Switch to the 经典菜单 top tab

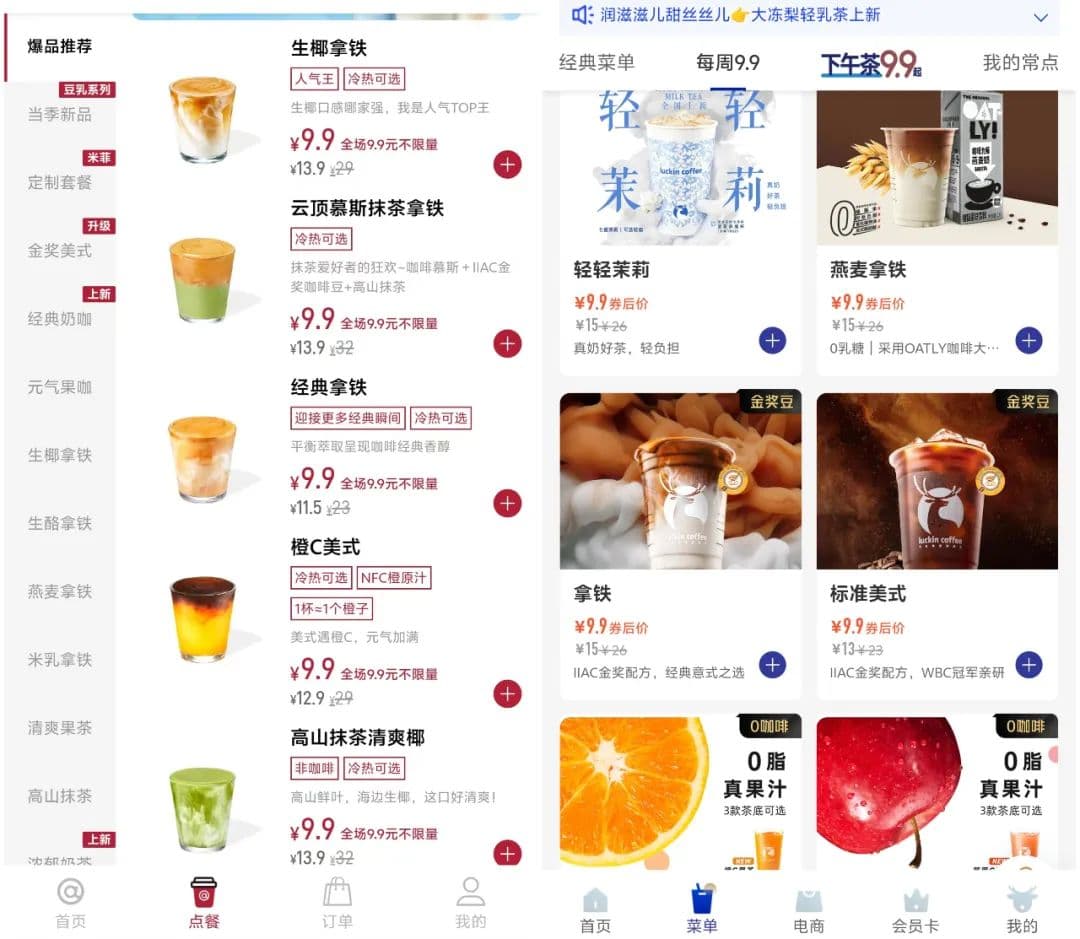coord(597,63)
